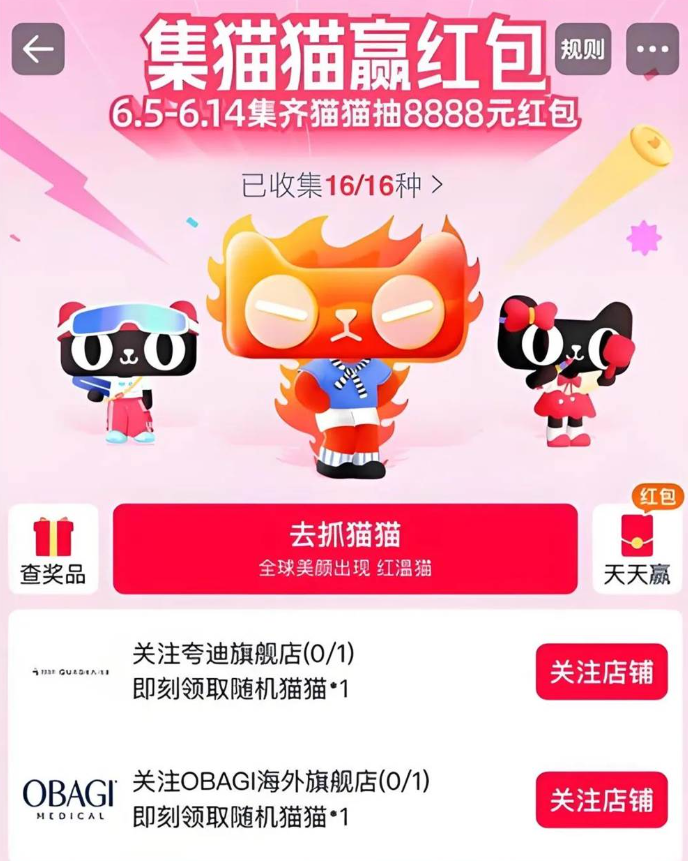Open the 天天赢 red packet
688x861 pixels.
[x=637, y=548]
